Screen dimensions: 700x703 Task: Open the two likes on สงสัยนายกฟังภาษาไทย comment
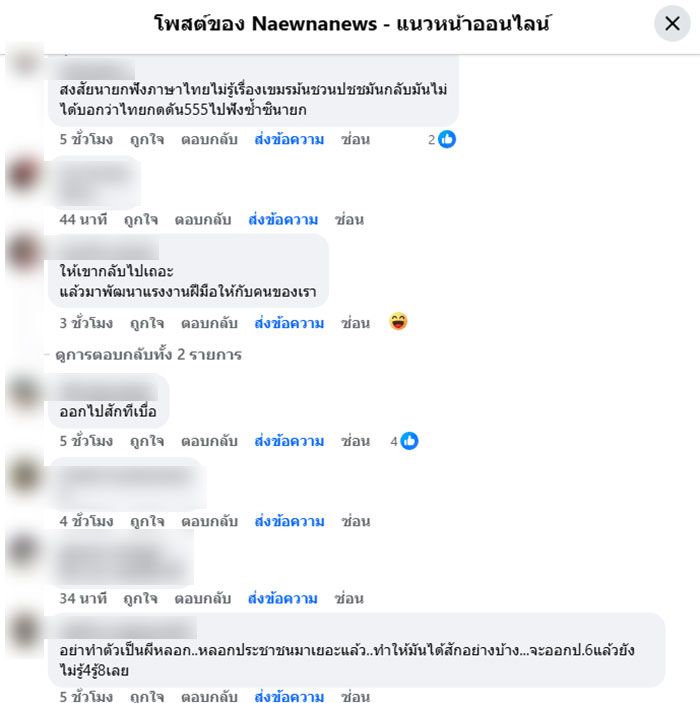(x=441, y=139)
